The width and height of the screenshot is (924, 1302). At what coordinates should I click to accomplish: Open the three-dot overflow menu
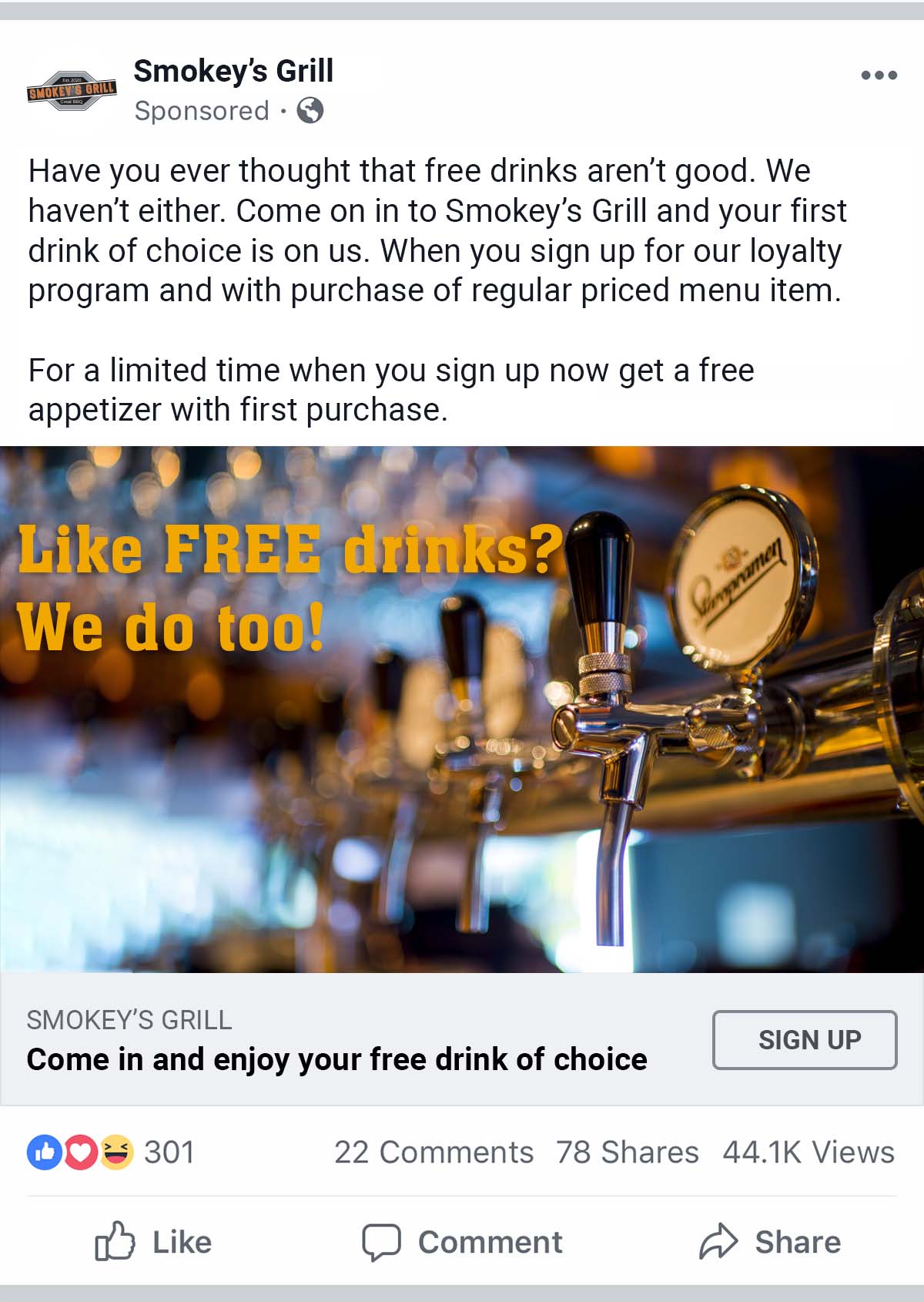coord(879,75)
